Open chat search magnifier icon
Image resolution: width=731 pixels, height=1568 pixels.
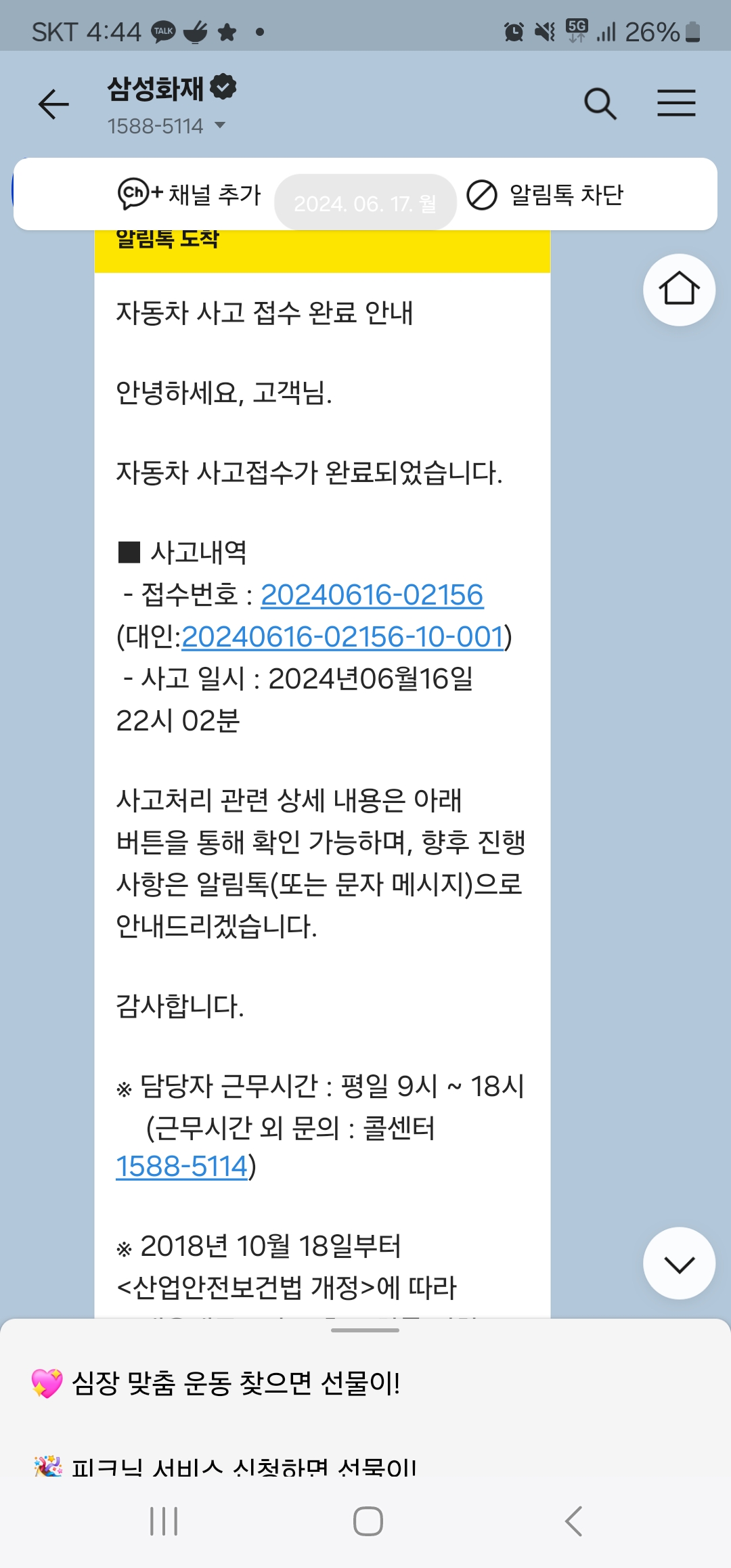click(x=600, y=104)
